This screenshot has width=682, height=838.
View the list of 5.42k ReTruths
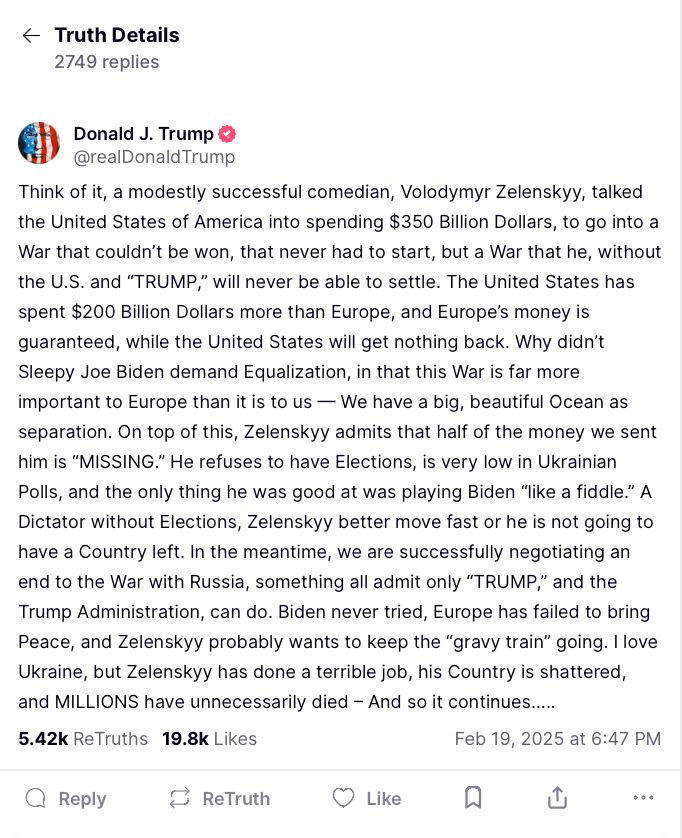[x=83, y=739]
